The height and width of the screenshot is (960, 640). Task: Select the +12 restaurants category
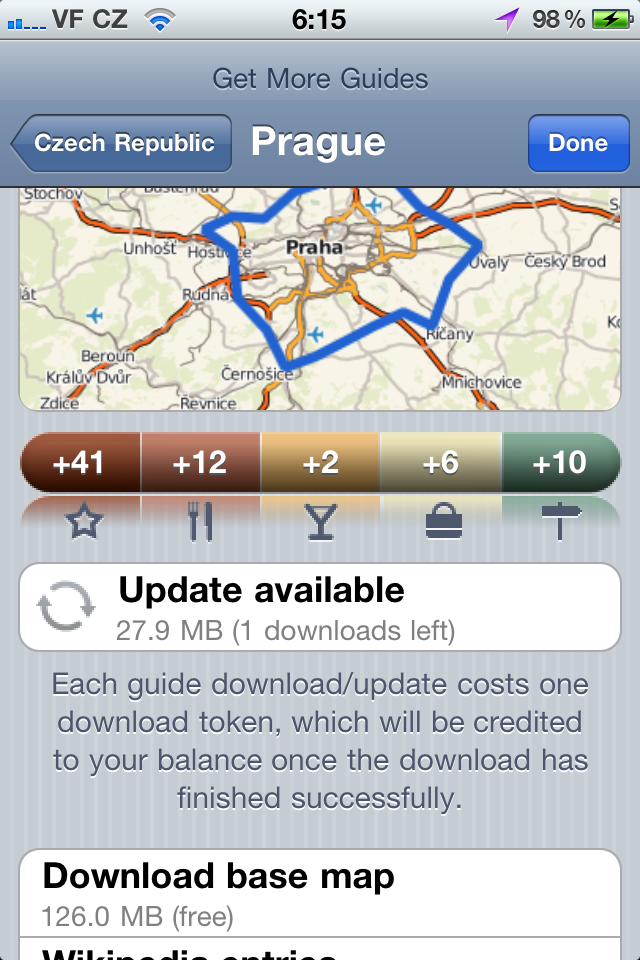[x=200, y=463]
